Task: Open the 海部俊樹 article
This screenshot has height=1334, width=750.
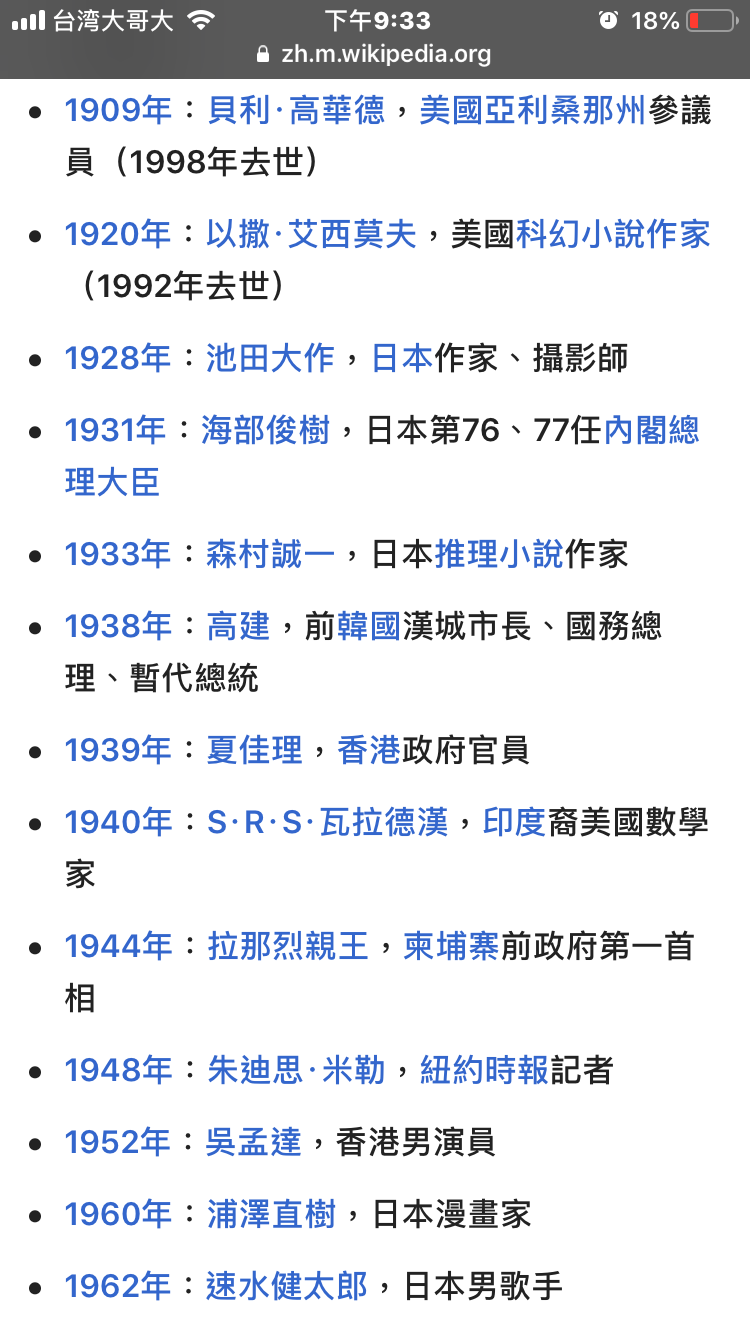Action: (x=265, y=430)
